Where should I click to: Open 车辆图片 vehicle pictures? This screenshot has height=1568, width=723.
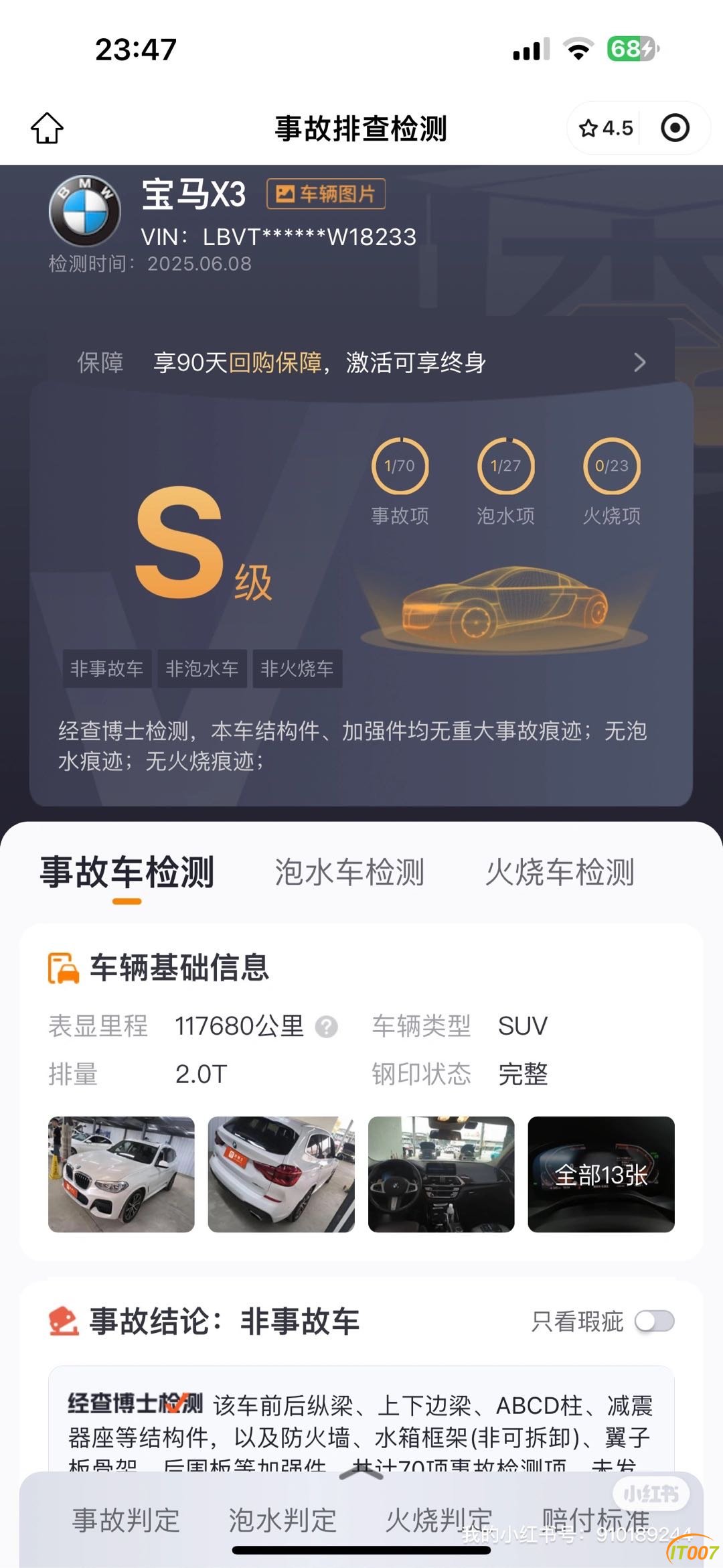click(x=326, y=194)
